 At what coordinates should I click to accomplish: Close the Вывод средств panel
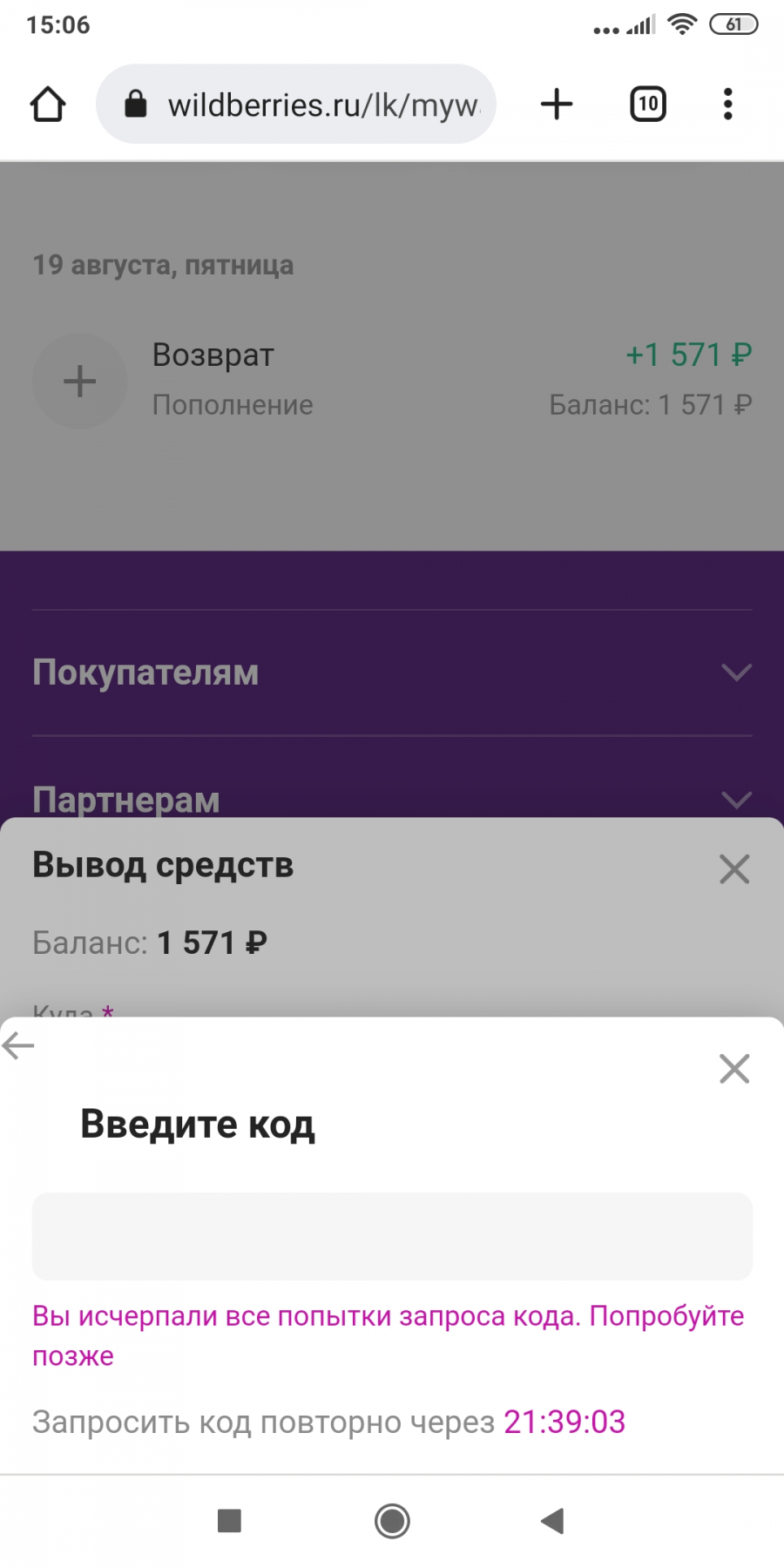[x=734, y=868]
